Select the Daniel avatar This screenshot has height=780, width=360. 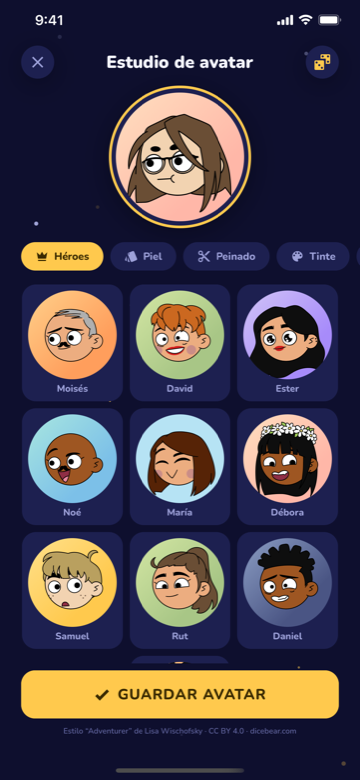(287, 590)
